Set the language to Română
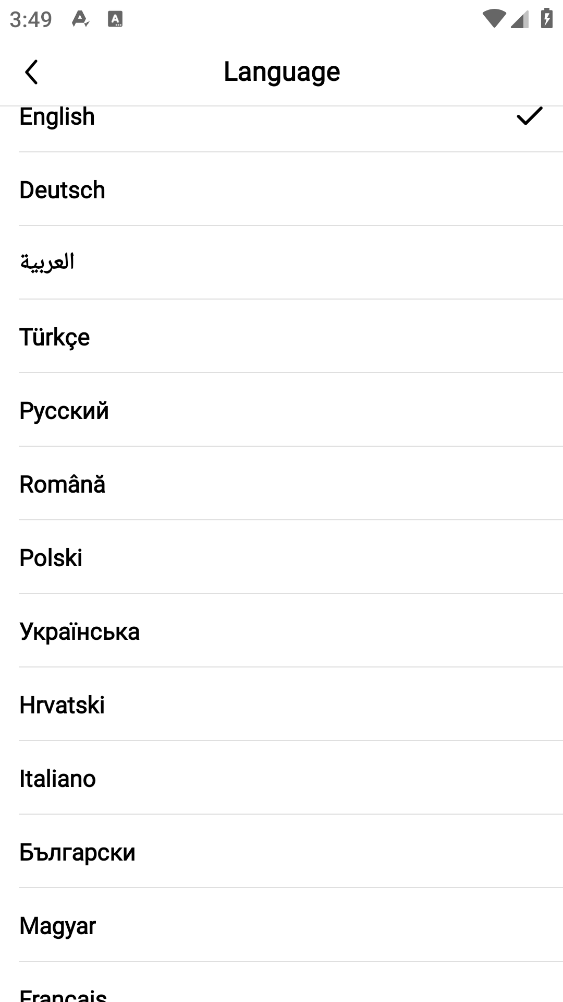Screen dimensions: 563x1002 point(281,484)
